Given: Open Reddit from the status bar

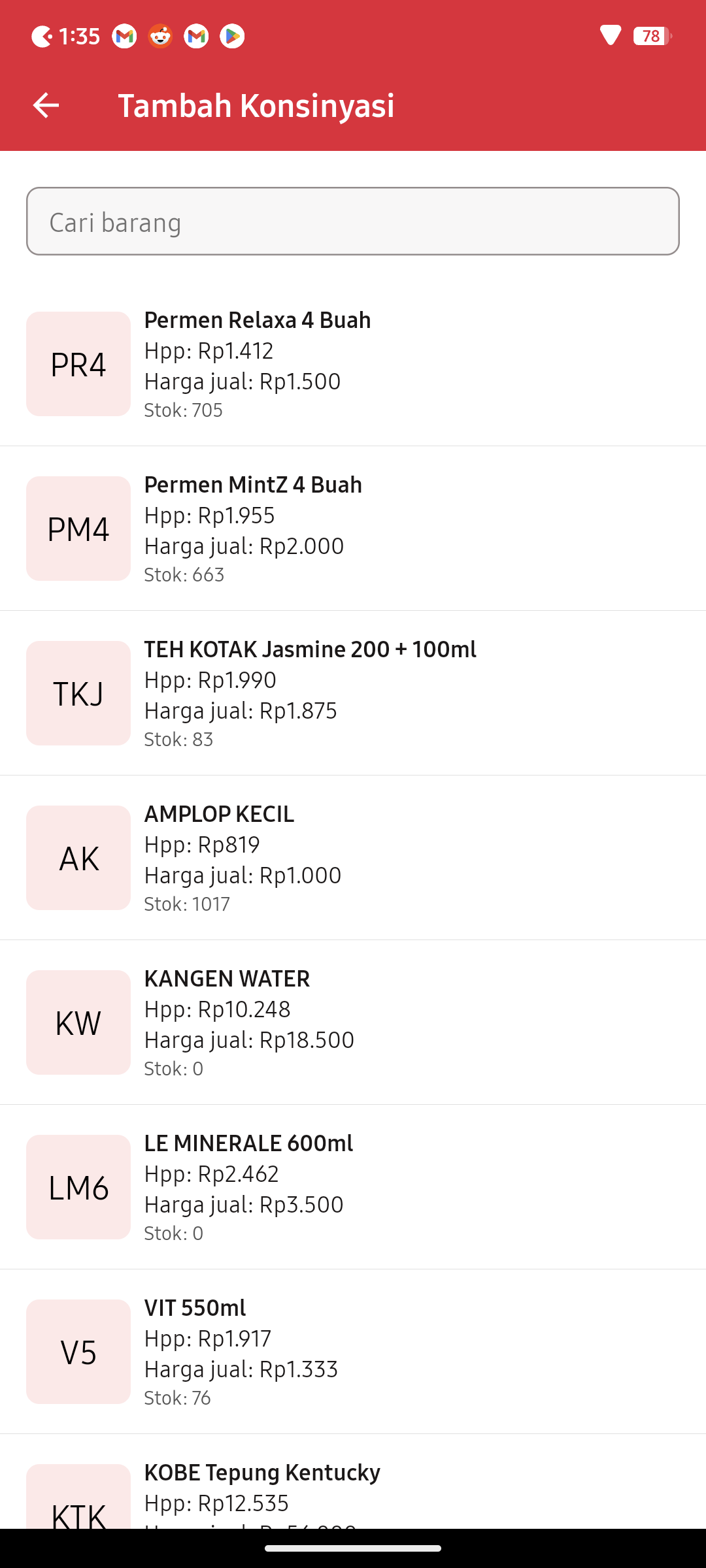Looking at the screenshot, I should coord(160,36).
